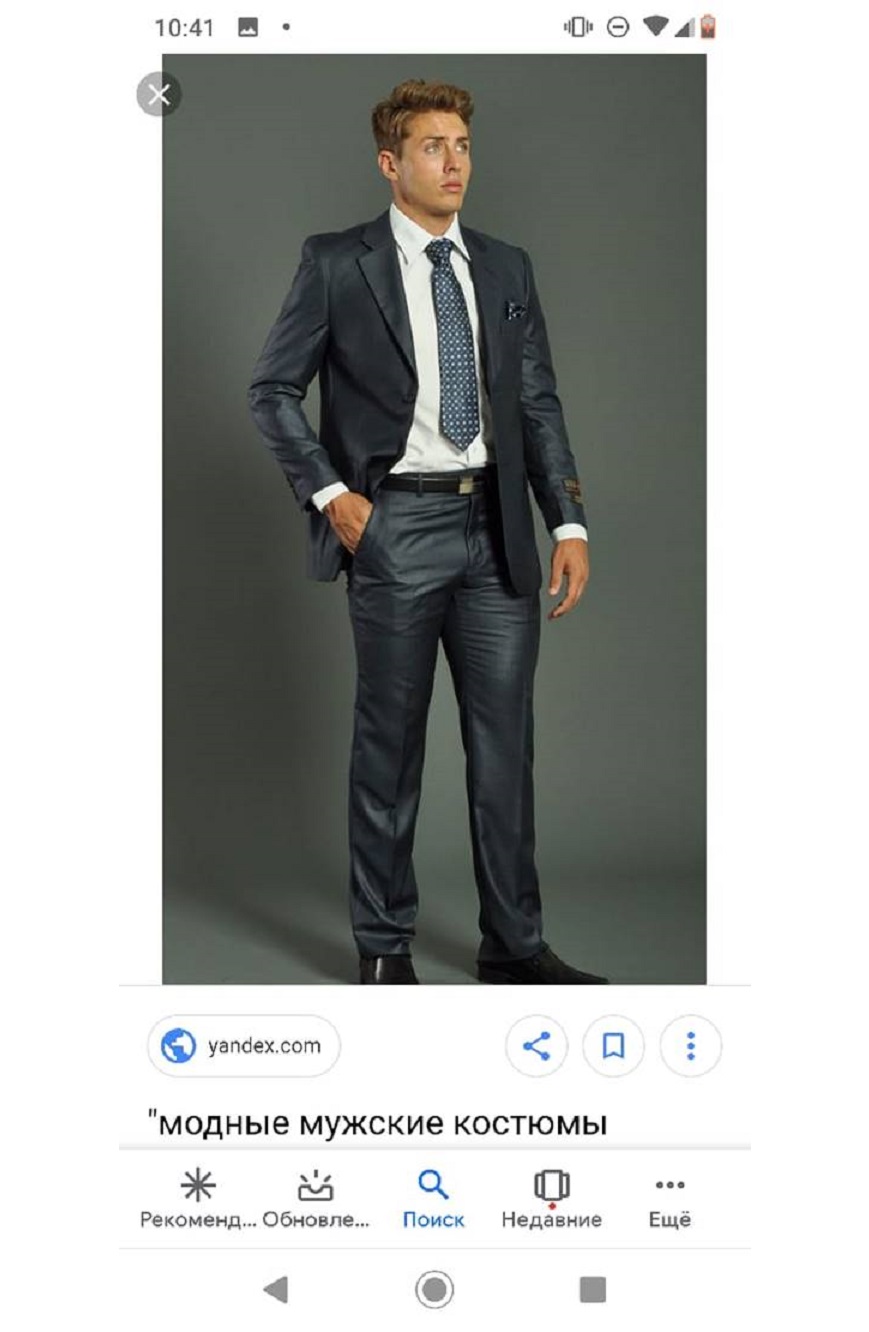Viewport: 869px width, 1332px height.
Task: Close the image viewer
Action: click(x=158, y=95)
